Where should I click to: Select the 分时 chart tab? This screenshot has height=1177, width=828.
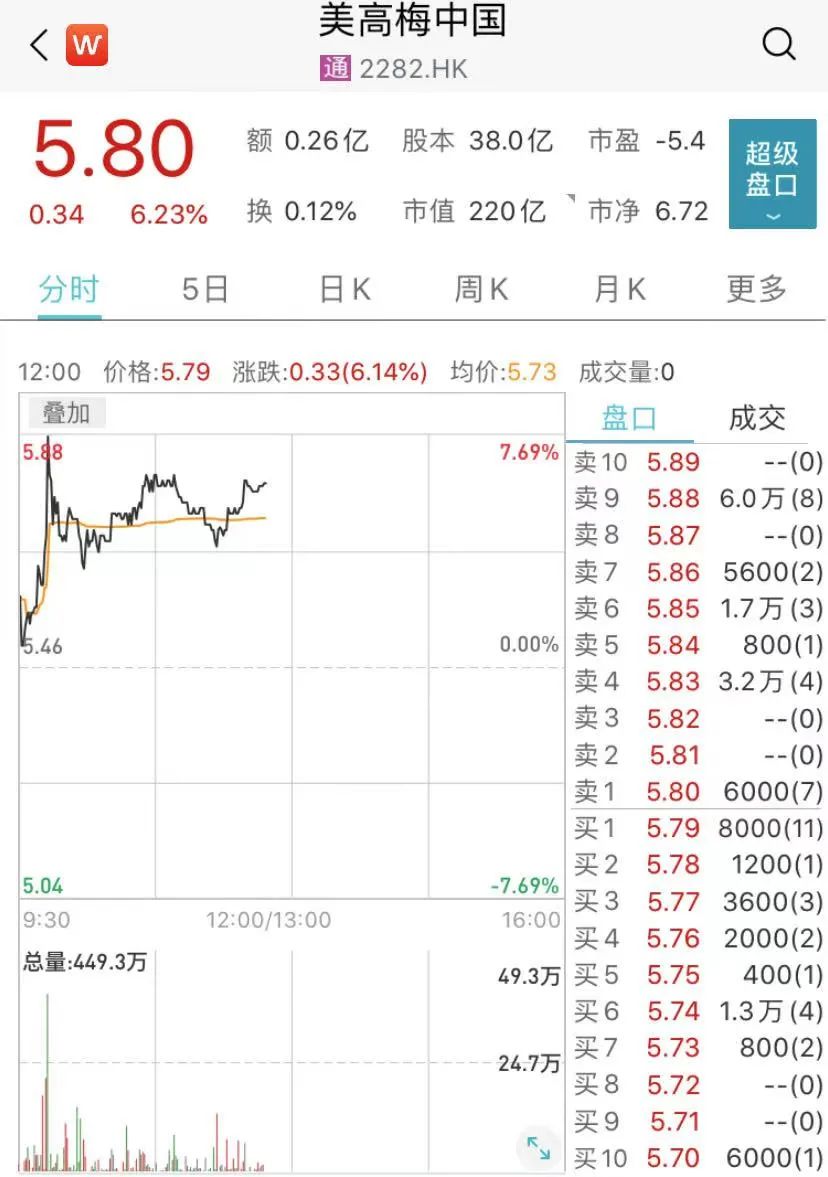69,290
